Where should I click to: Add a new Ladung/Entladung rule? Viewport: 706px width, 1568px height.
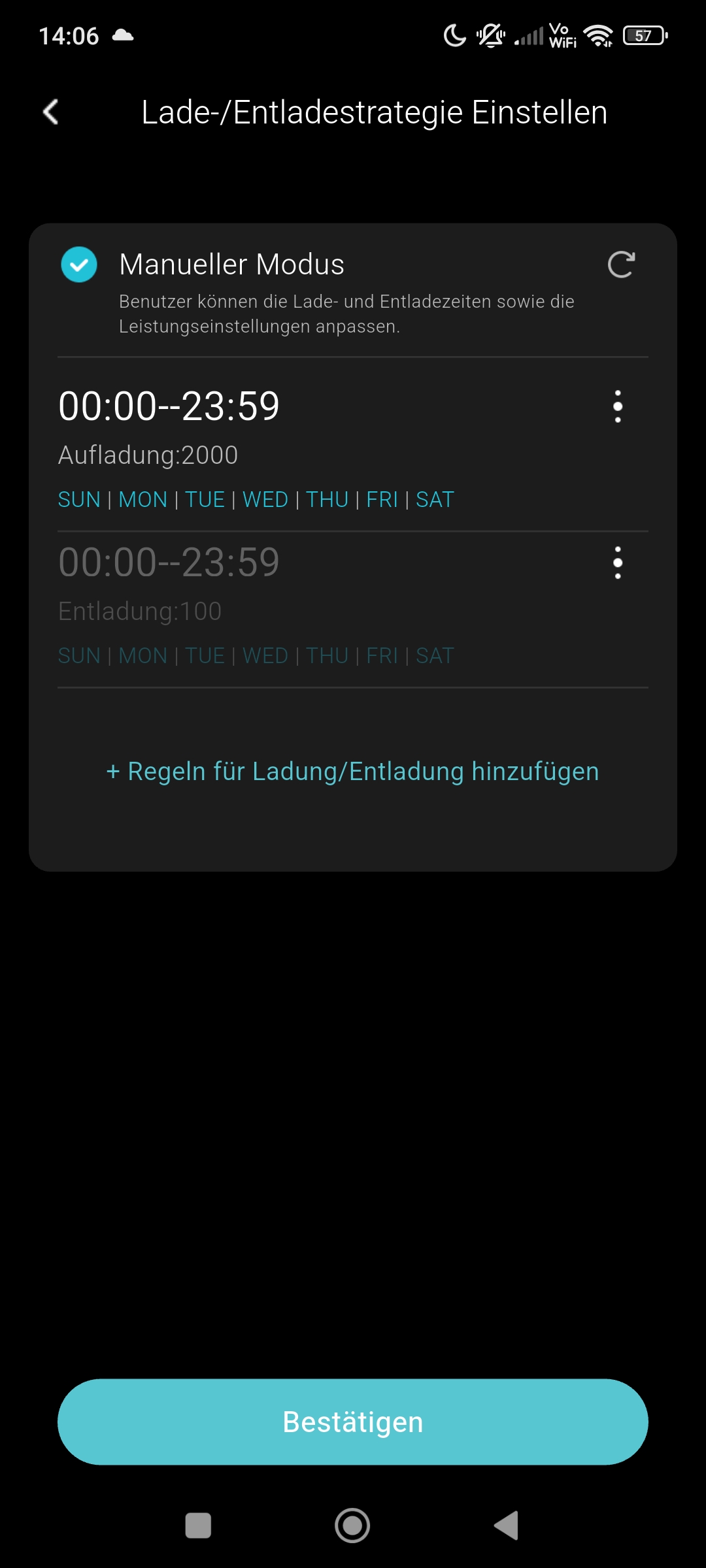(353, 772)
